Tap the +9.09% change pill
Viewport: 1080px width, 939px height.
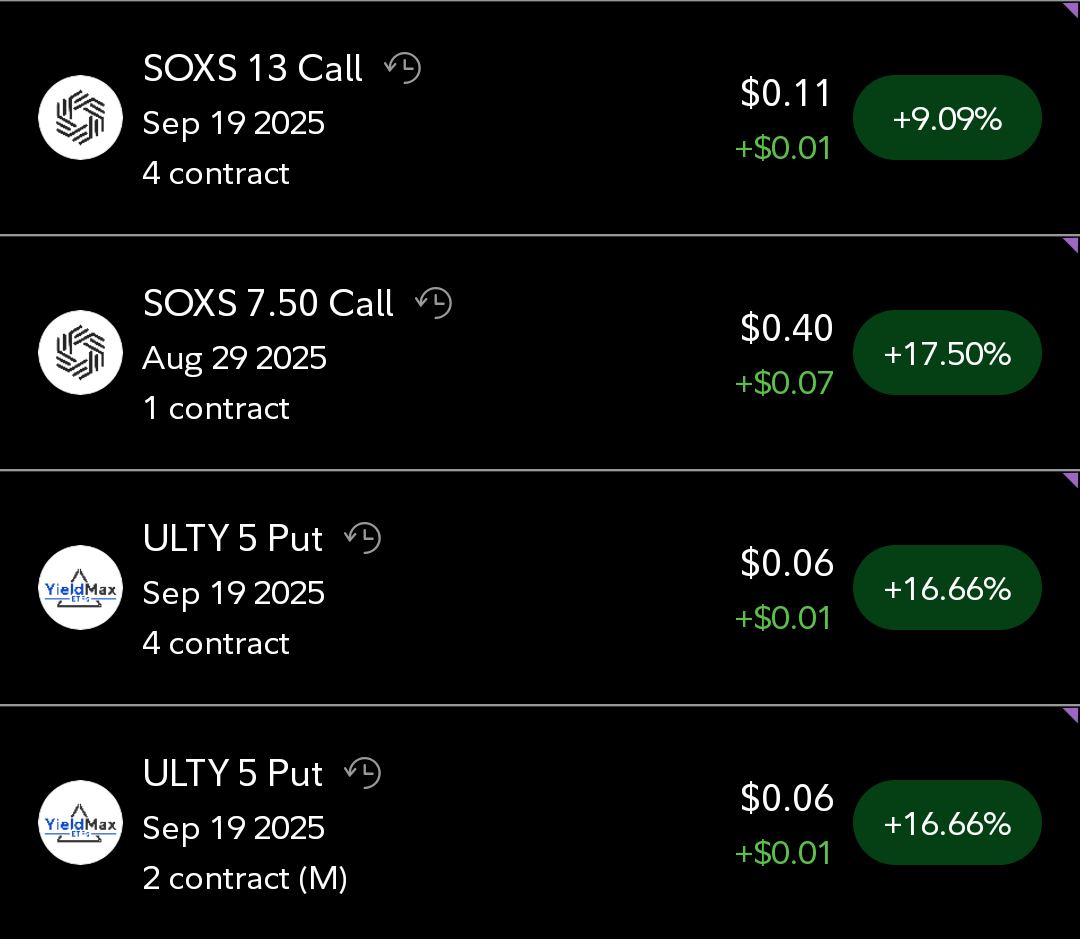click(946, 120)
